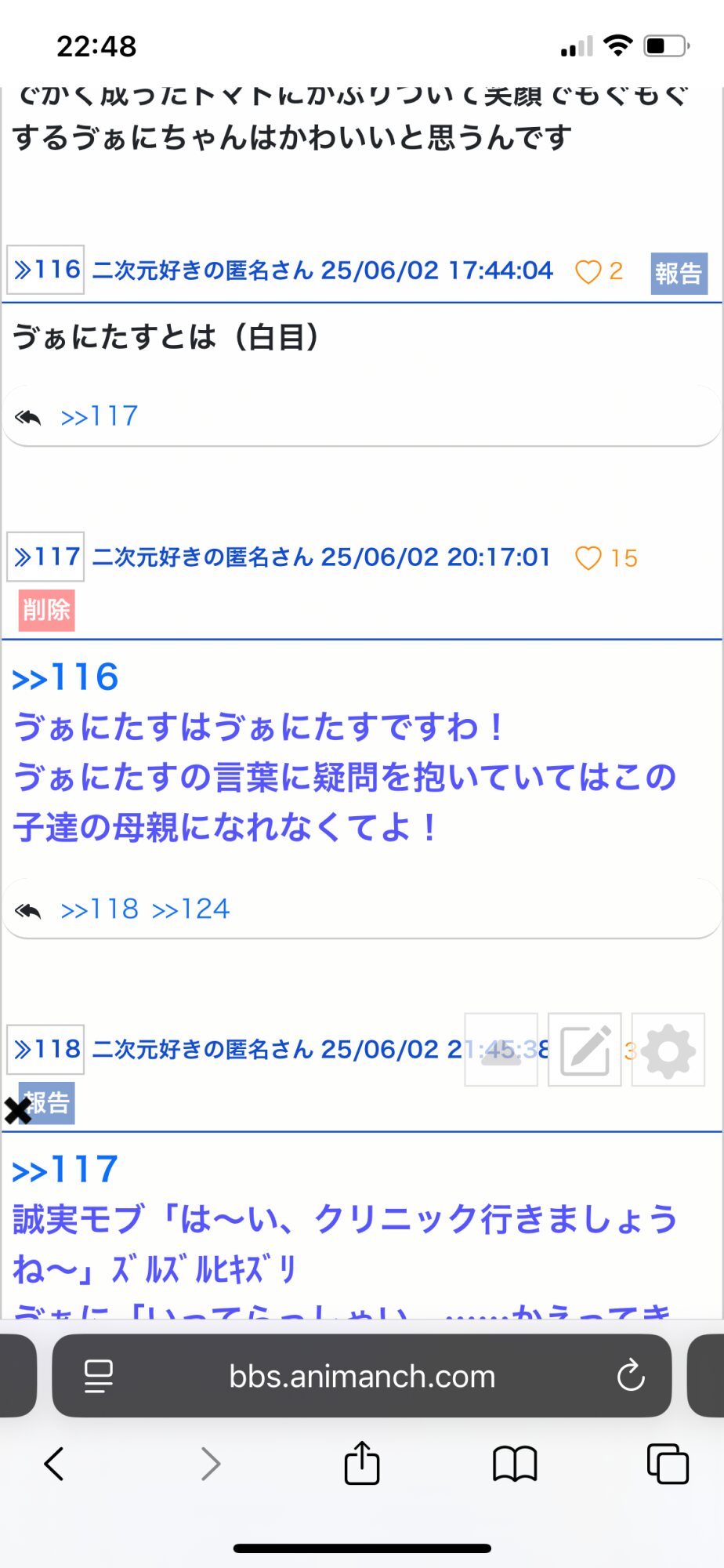
Task: Like post 117 with the heart
Action: pyautogui.click(x=588, y=558)
